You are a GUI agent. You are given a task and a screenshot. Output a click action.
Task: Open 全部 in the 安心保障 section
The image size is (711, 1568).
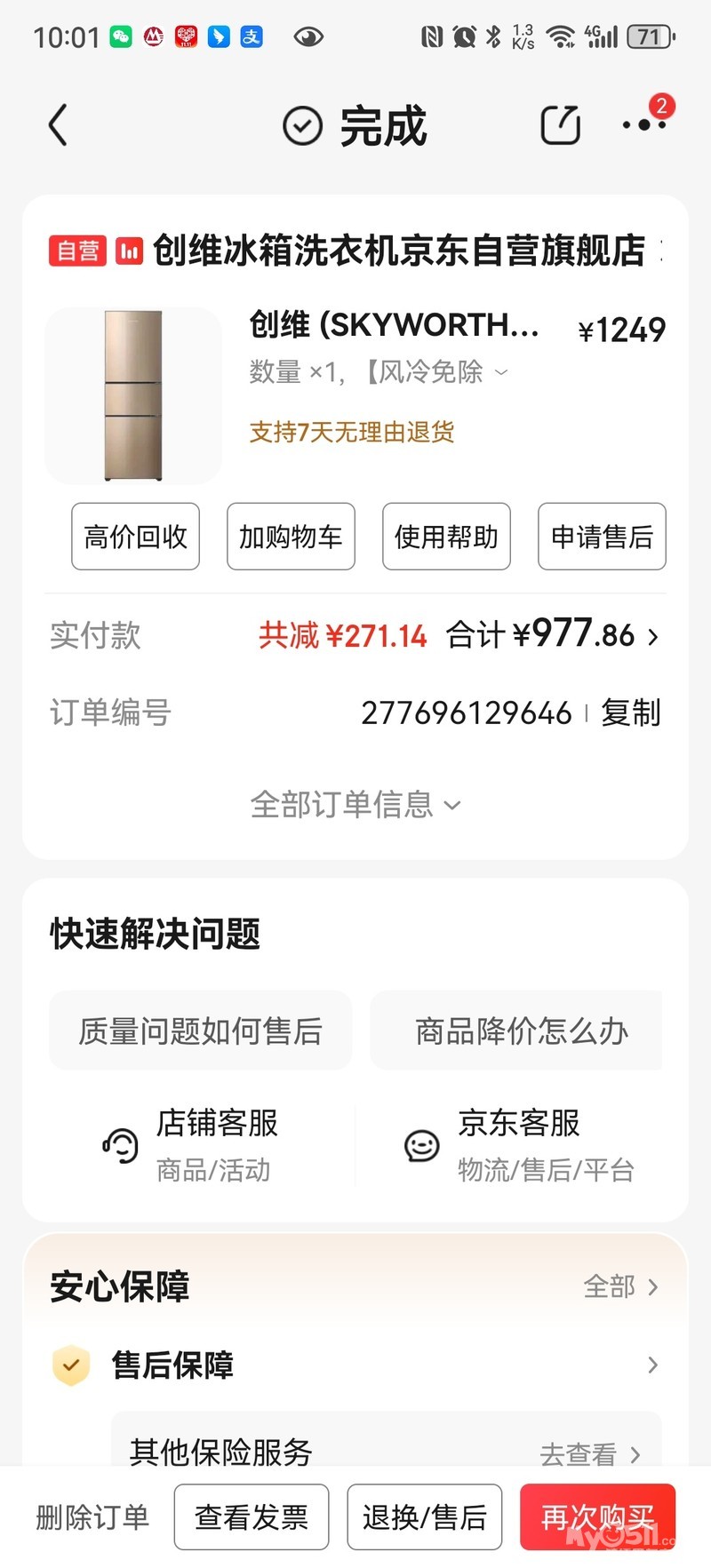pos(621,1286)
